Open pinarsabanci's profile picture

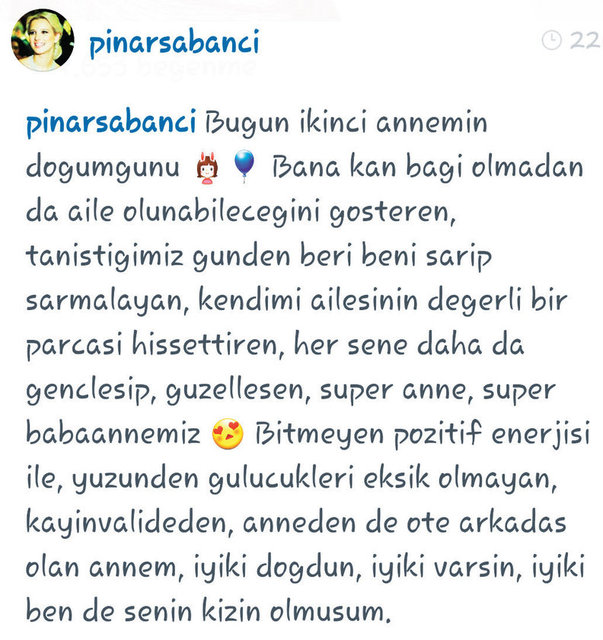(x=42, y=41)
